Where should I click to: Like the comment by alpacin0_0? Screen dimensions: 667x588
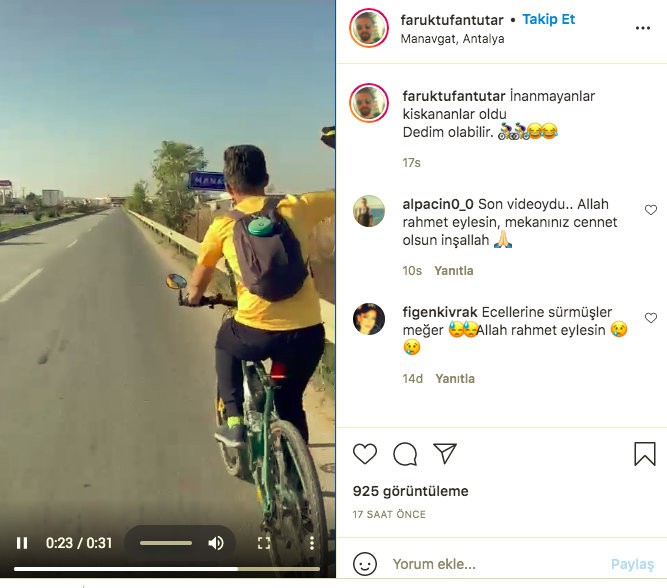tap(651, 210)
